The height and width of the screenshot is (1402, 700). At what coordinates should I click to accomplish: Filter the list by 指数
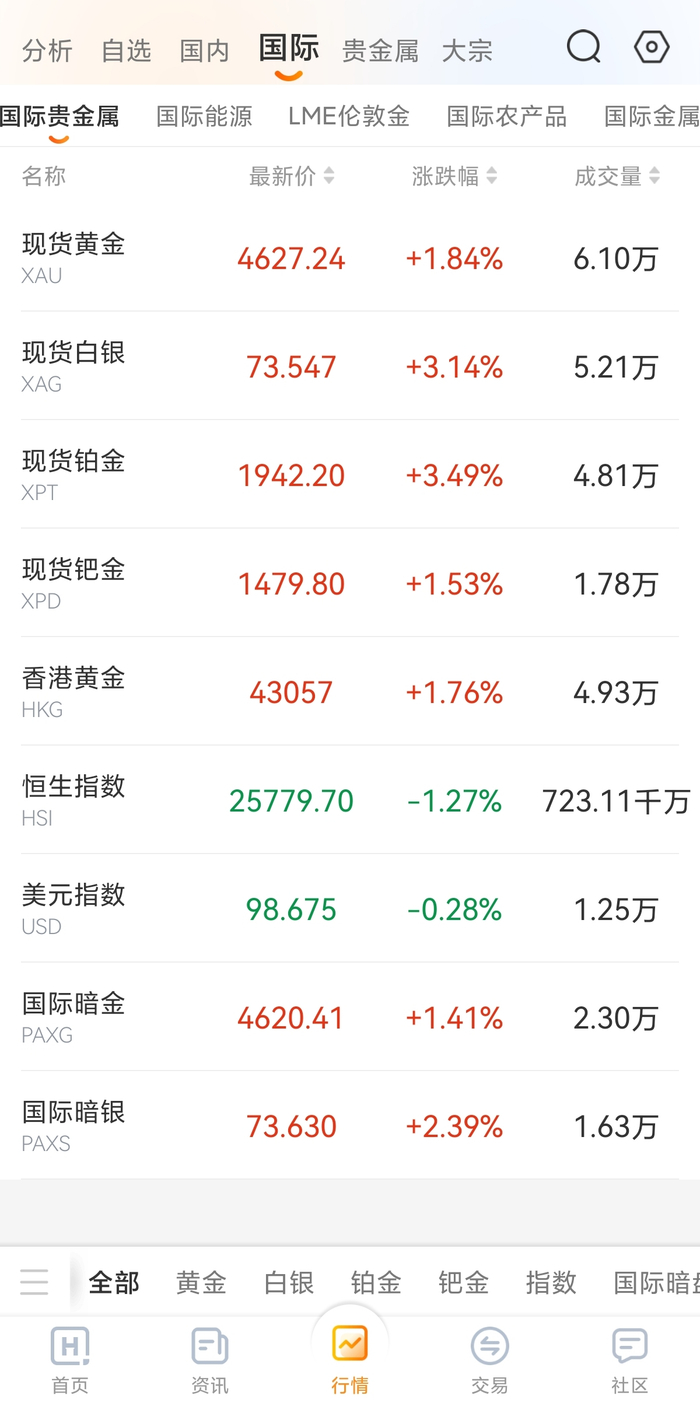point(551,1283)
